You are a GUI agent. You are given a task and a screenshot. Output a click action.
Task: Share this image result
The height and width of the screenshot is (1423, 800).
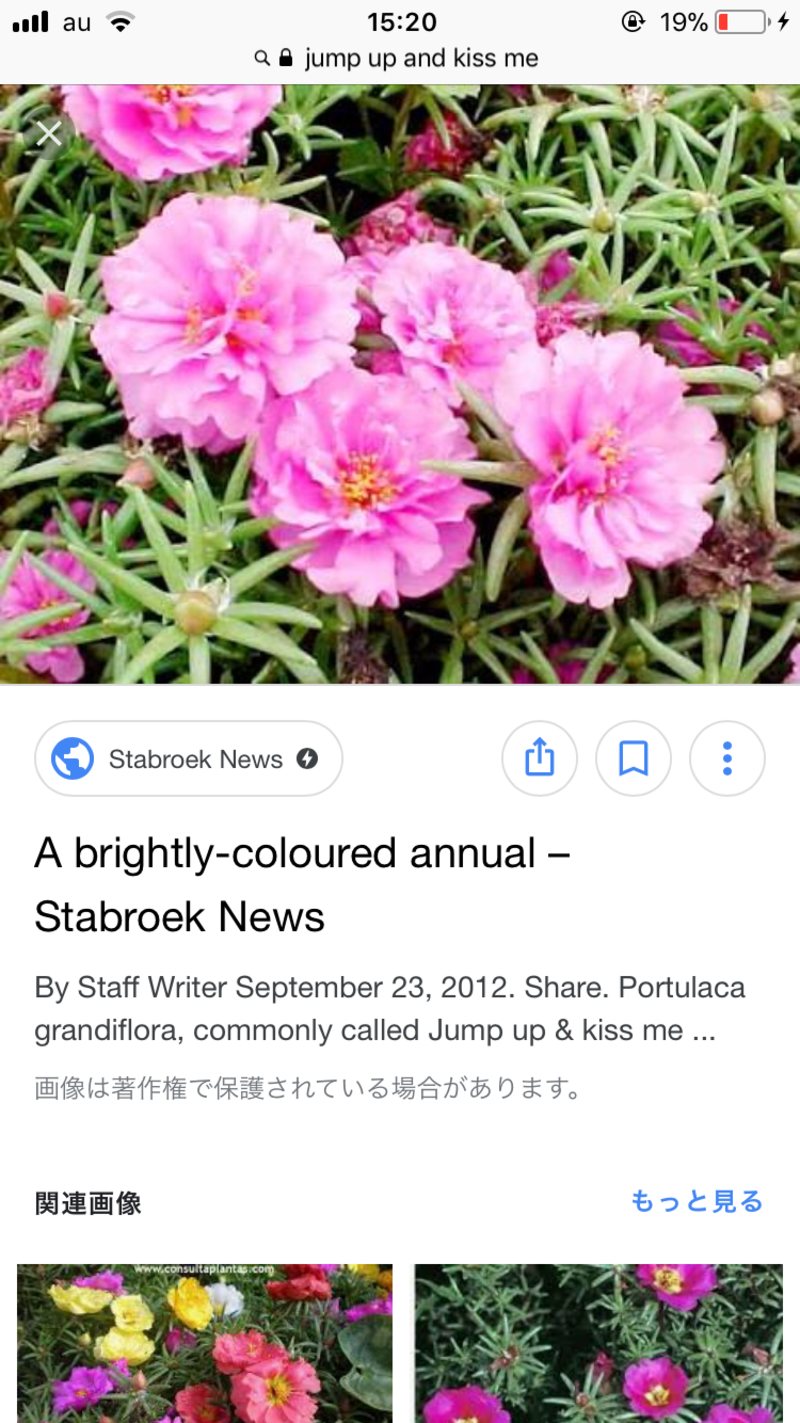[x=539, y=759]
